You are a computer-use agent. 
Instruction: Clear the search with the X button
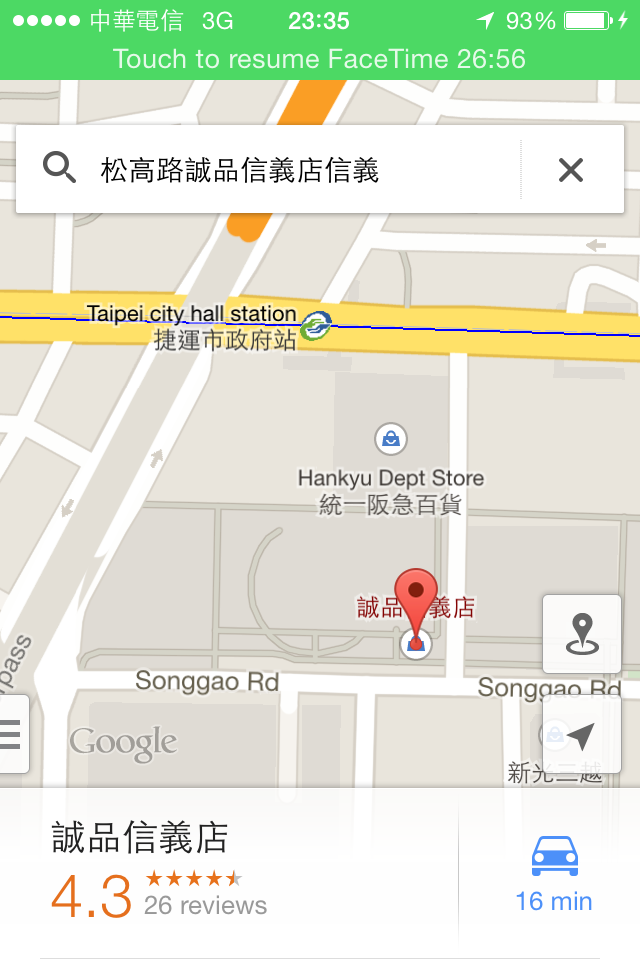pos(570,170)
